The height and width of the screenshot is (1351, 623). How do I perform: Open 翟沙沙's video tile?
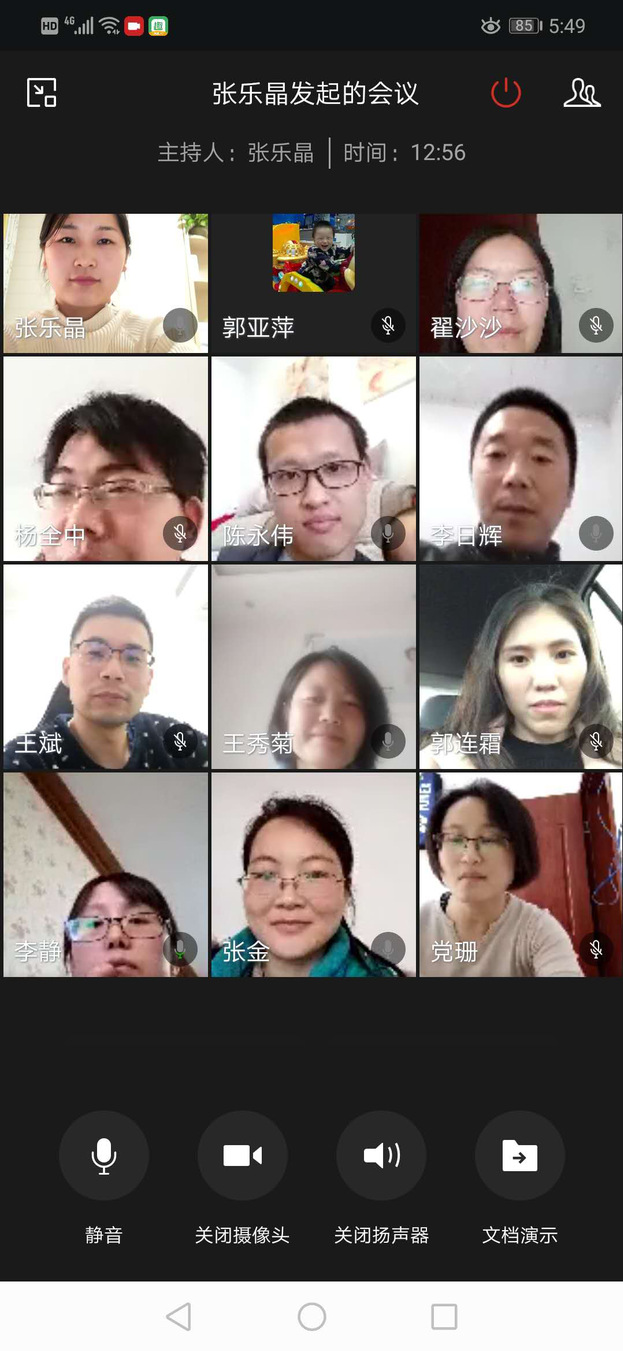click(520, 283)
